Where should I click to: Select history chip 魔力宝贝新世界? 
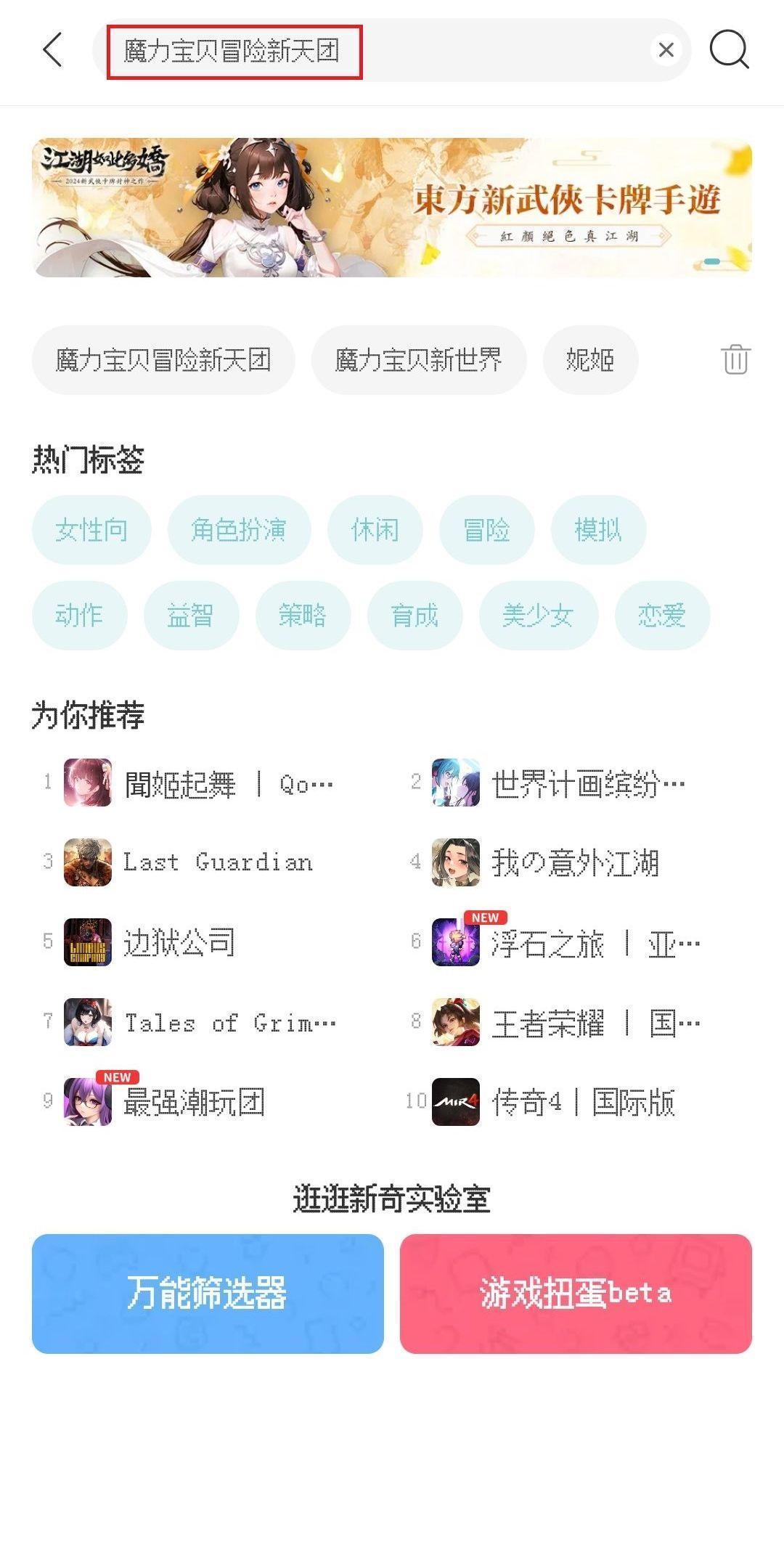418,360
